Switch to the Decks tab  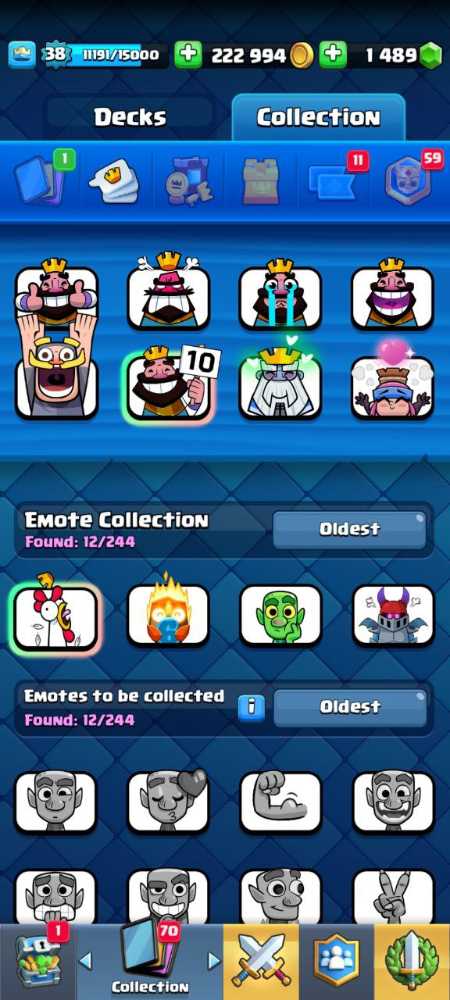[x=130, y=117]
